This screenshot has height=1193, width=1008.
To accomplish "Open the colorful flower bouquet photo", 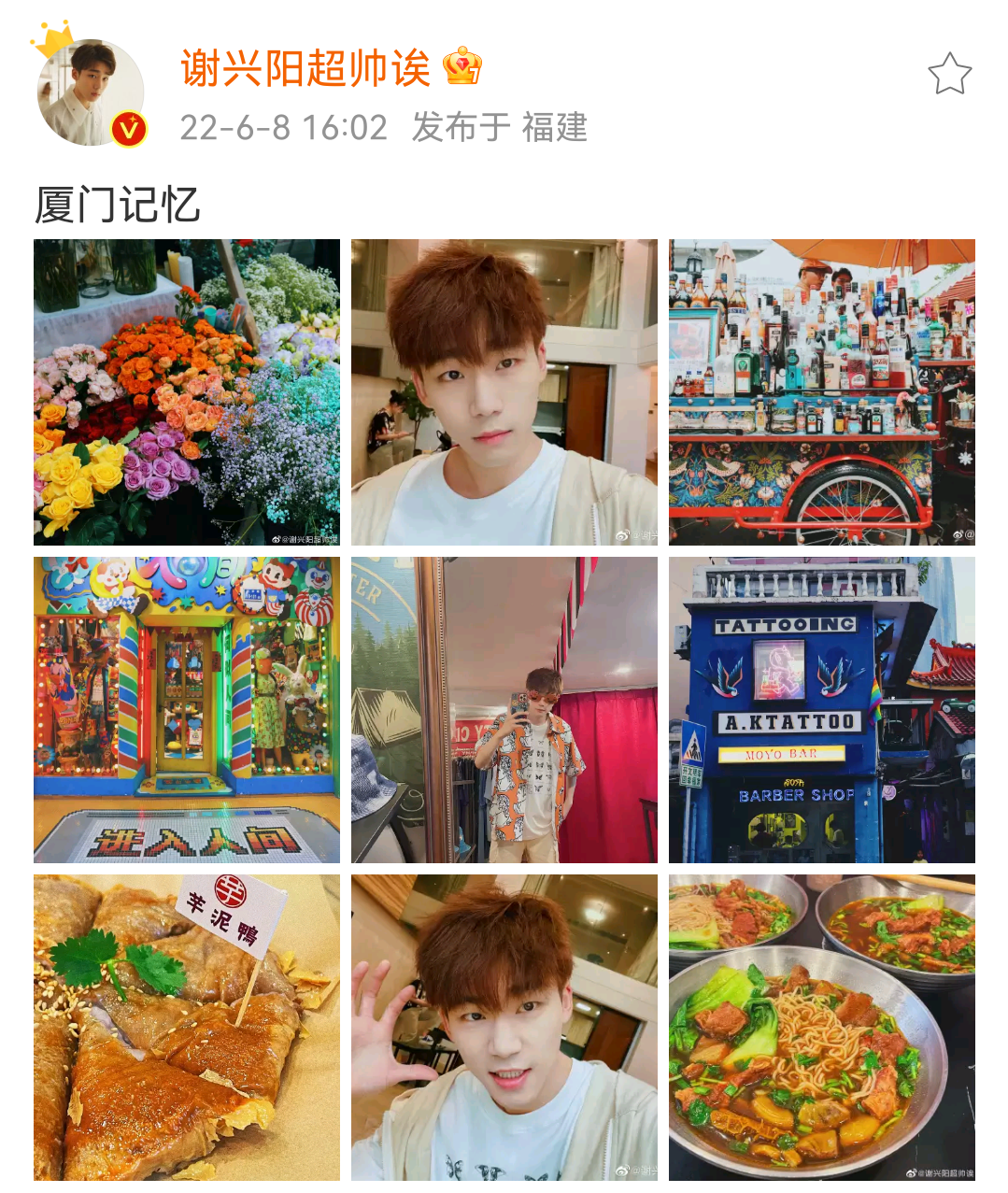I will (187, 392).
